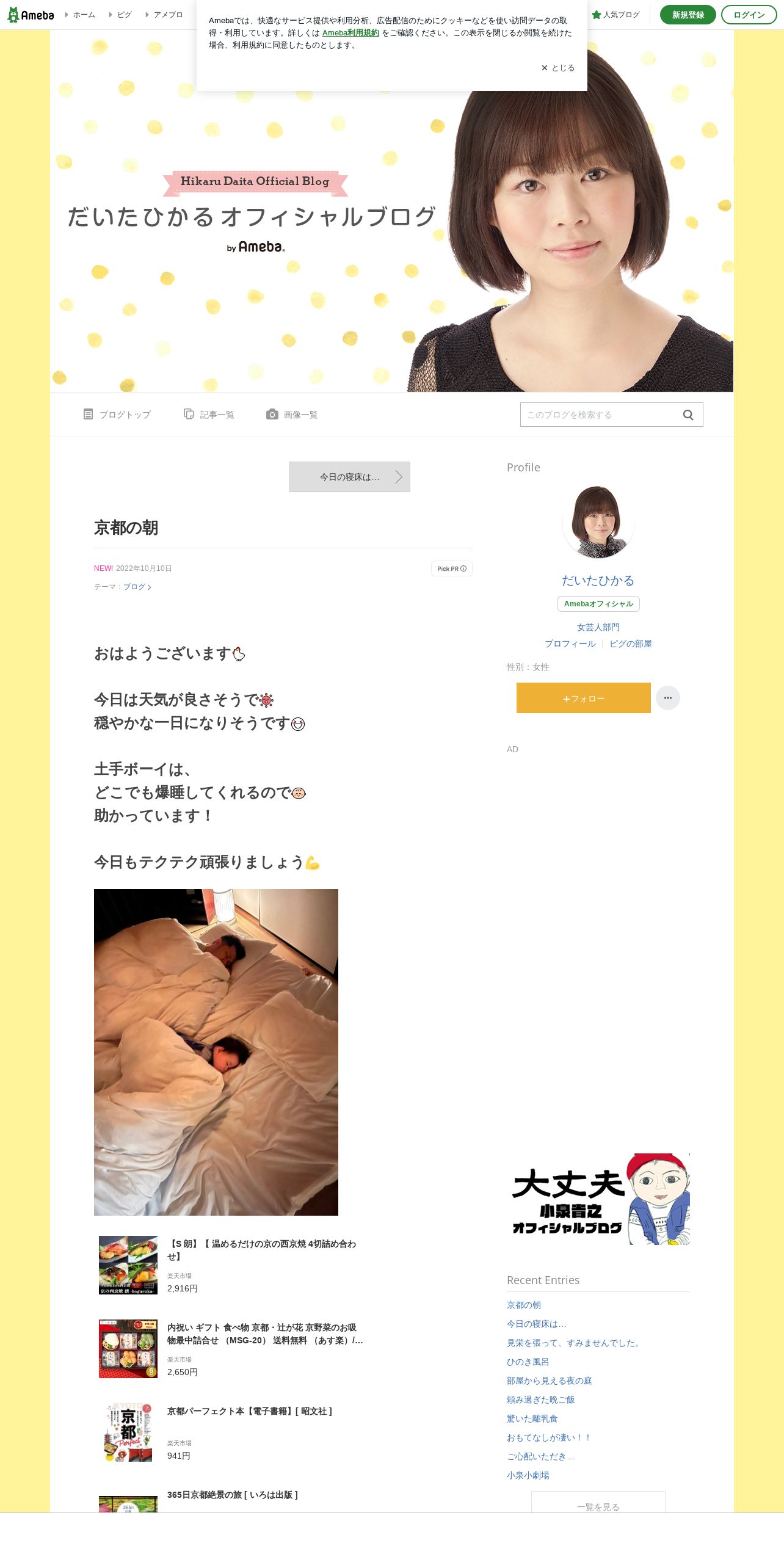Open the プロフィール link
Screen dimensions: 784x1568
570,644
